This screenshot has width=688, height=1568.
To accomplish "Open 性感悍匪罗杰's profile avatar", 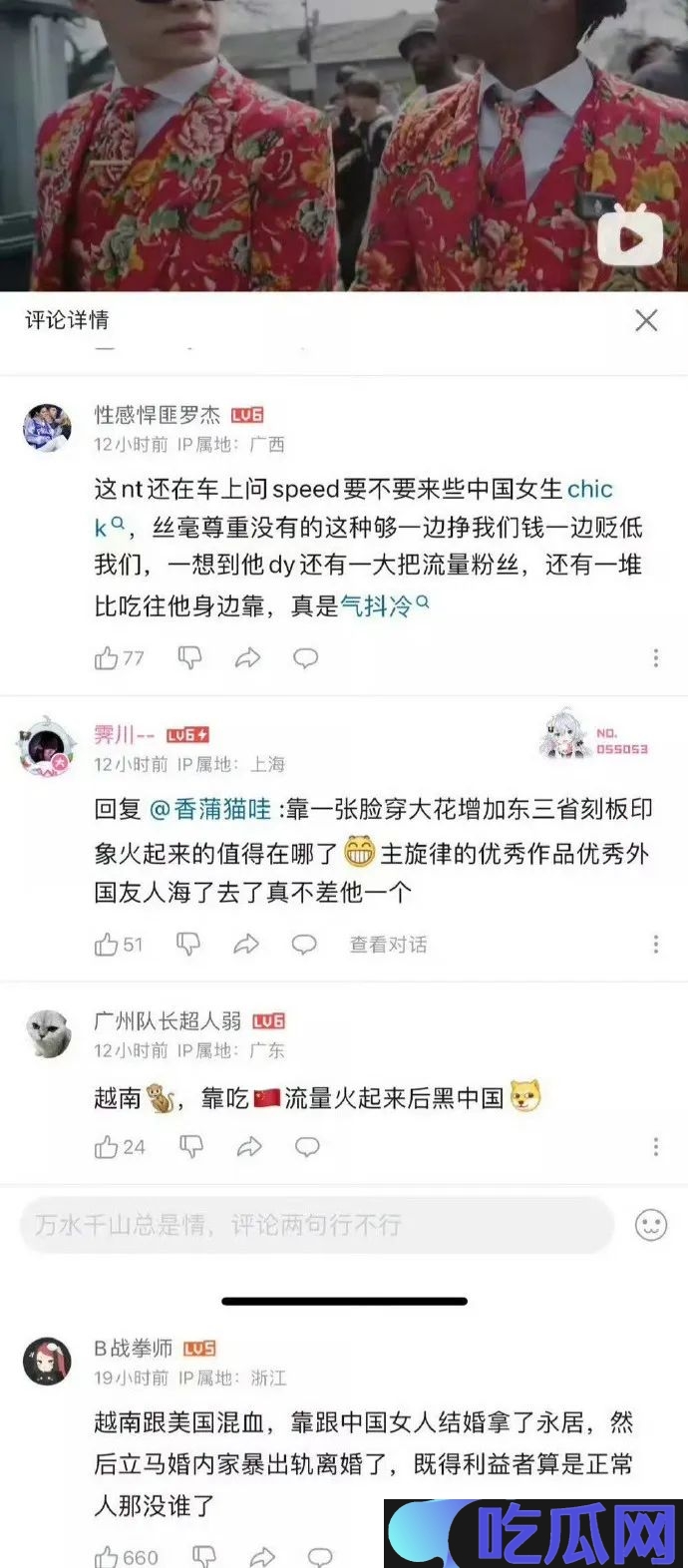I will coord(47,428).
